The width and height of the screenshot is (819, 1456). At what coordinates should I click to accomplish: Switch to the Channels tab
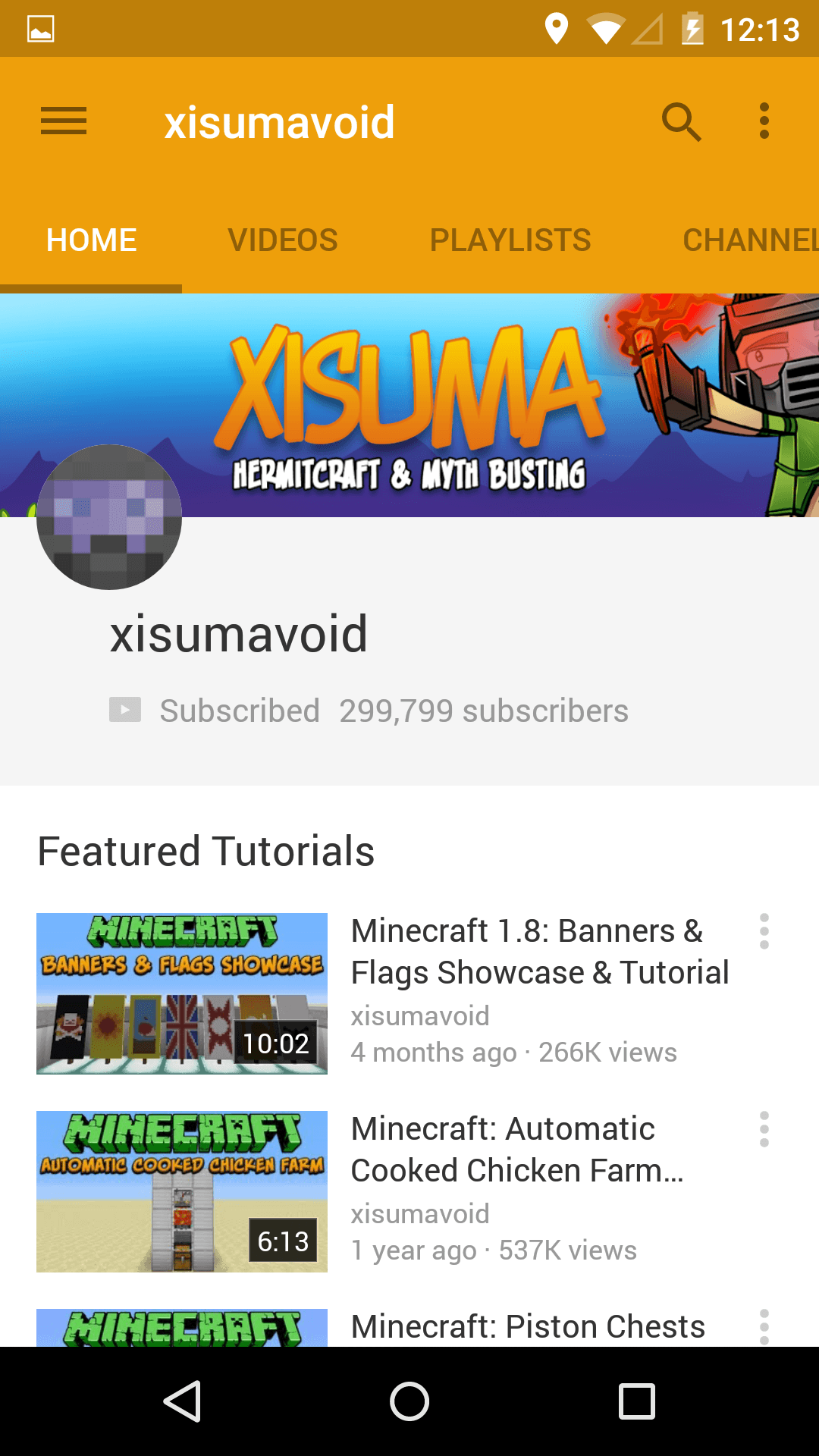pos(749,240)
